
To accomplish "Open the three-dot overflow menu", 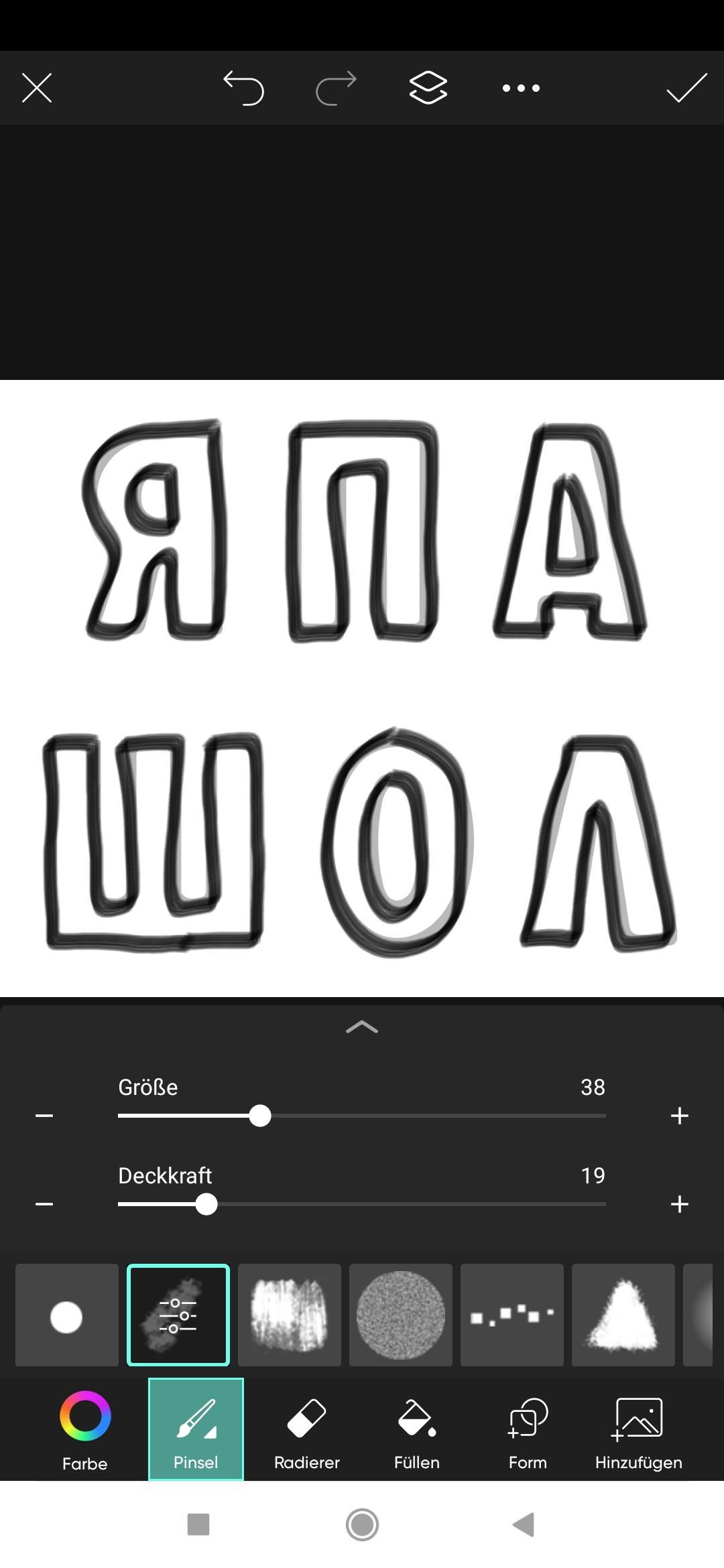I will pyautogui.click(x=521, y=88).
